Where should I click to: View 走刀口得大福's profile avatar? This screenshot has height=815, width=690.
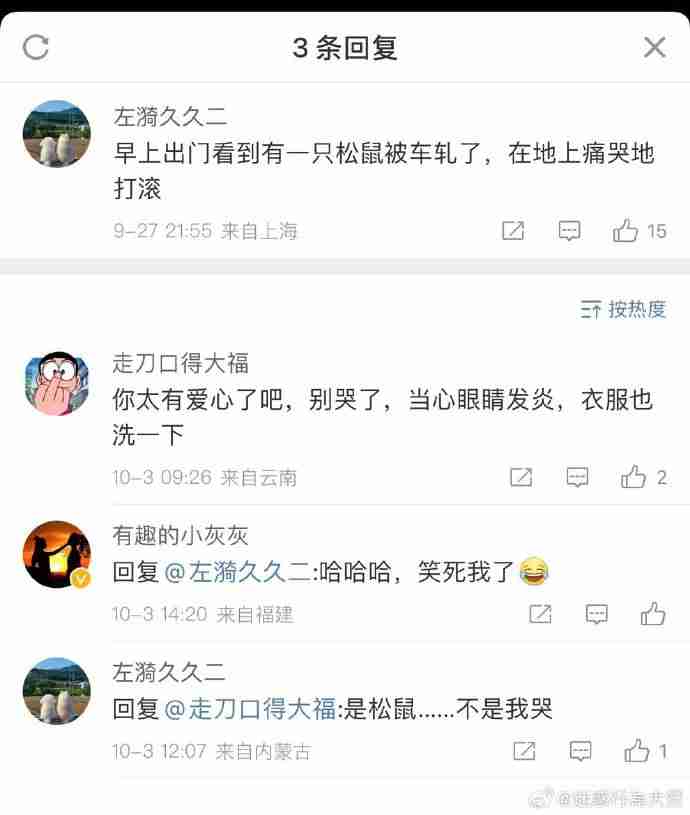57,384
